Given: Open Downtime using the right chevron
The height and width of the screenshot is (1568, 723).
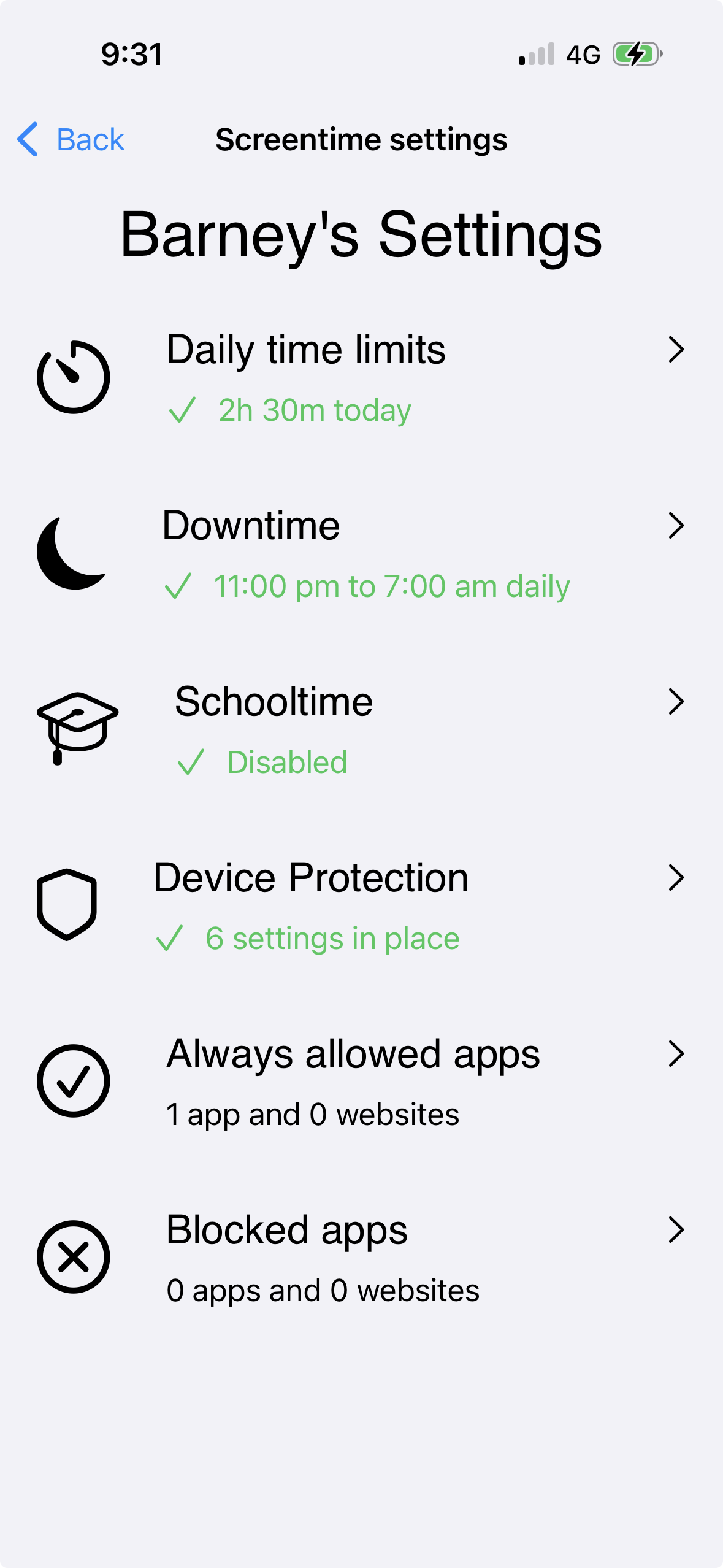Looking at the screenshot, I should point(676,525).
